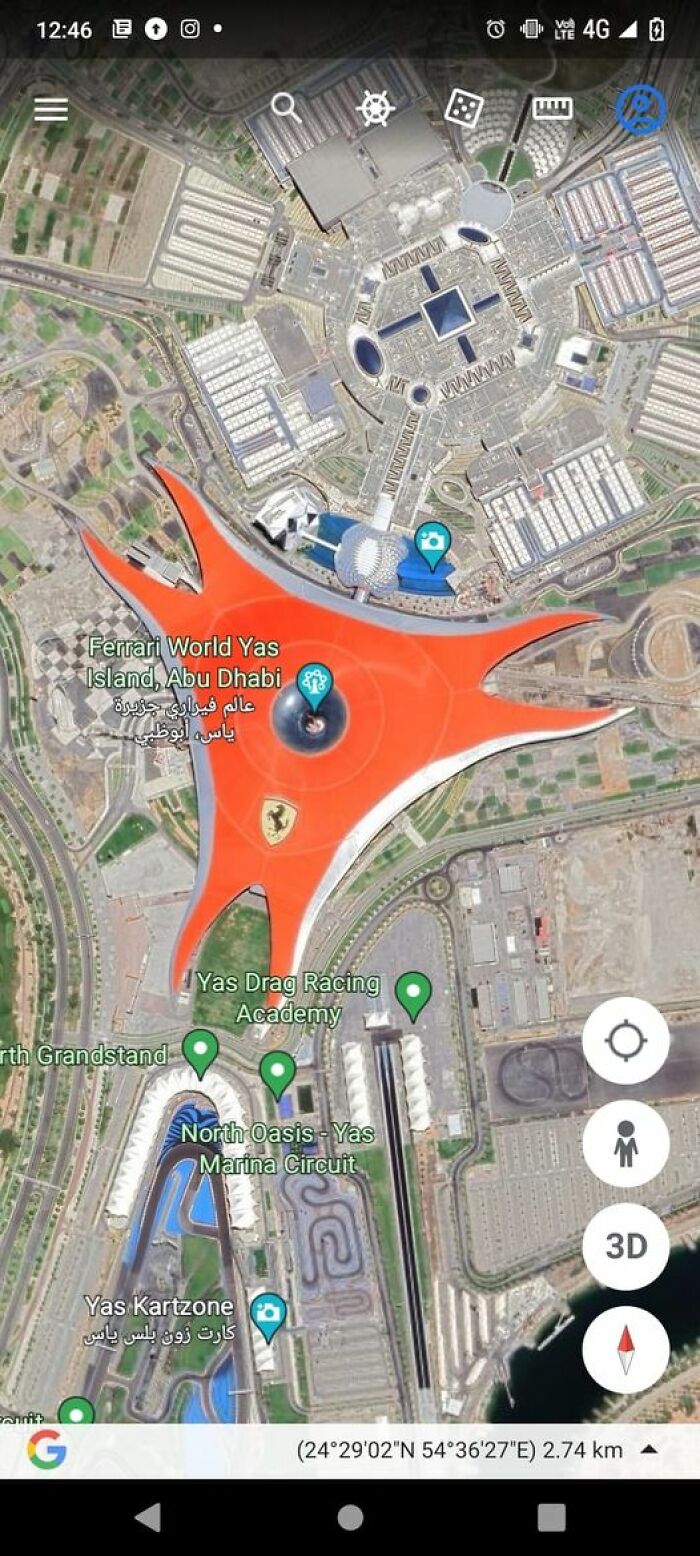The width and height of the screenshot is (700, 1556).
Task: Expand the coordinates bar arrow
Action: (x=649, y=1449)
